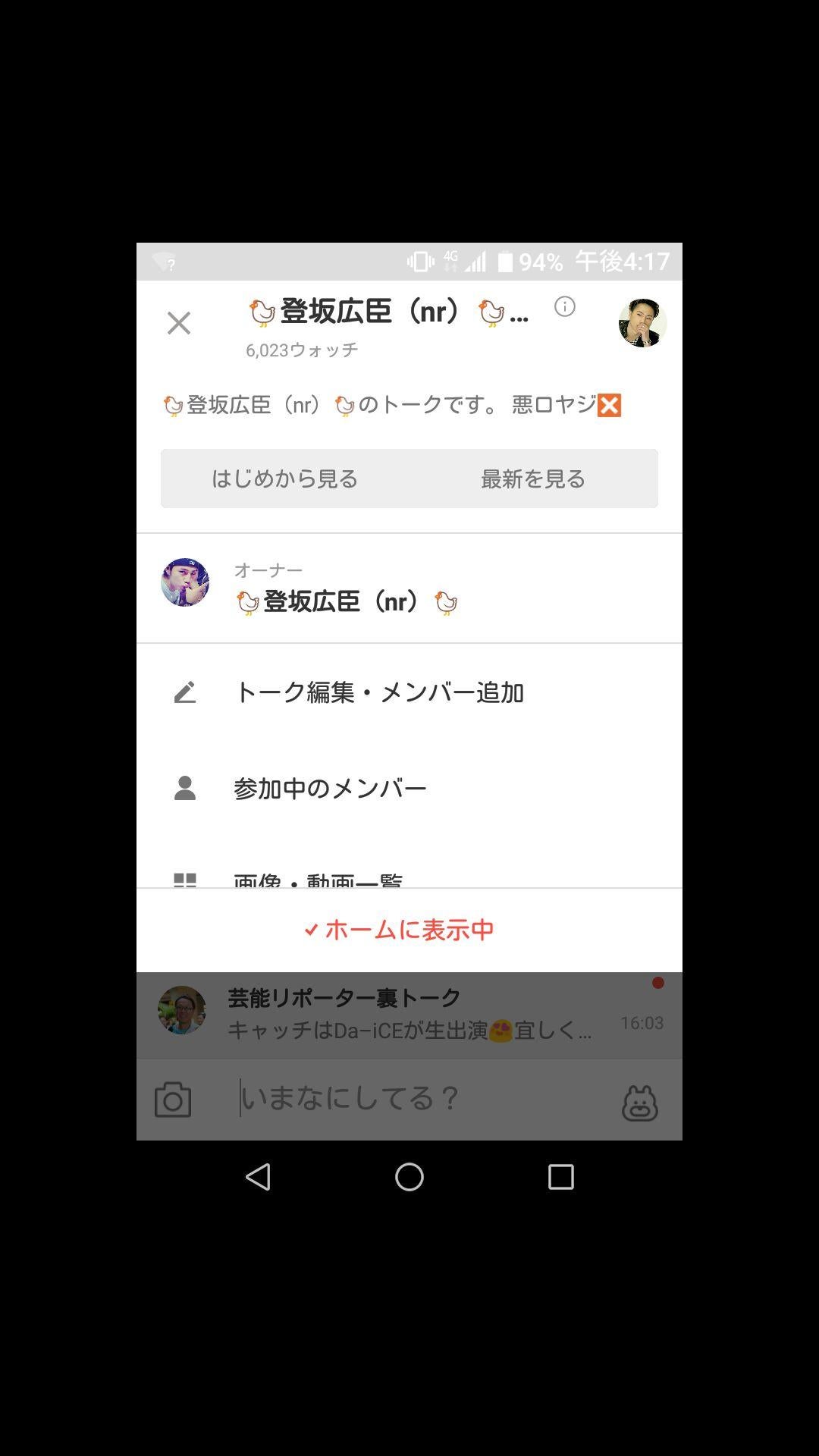The width and height of the screenshot is (819, 1456).
Task: Select トーク編集・メンバー追加 menu entry
Action: click(x=379, y=691)
